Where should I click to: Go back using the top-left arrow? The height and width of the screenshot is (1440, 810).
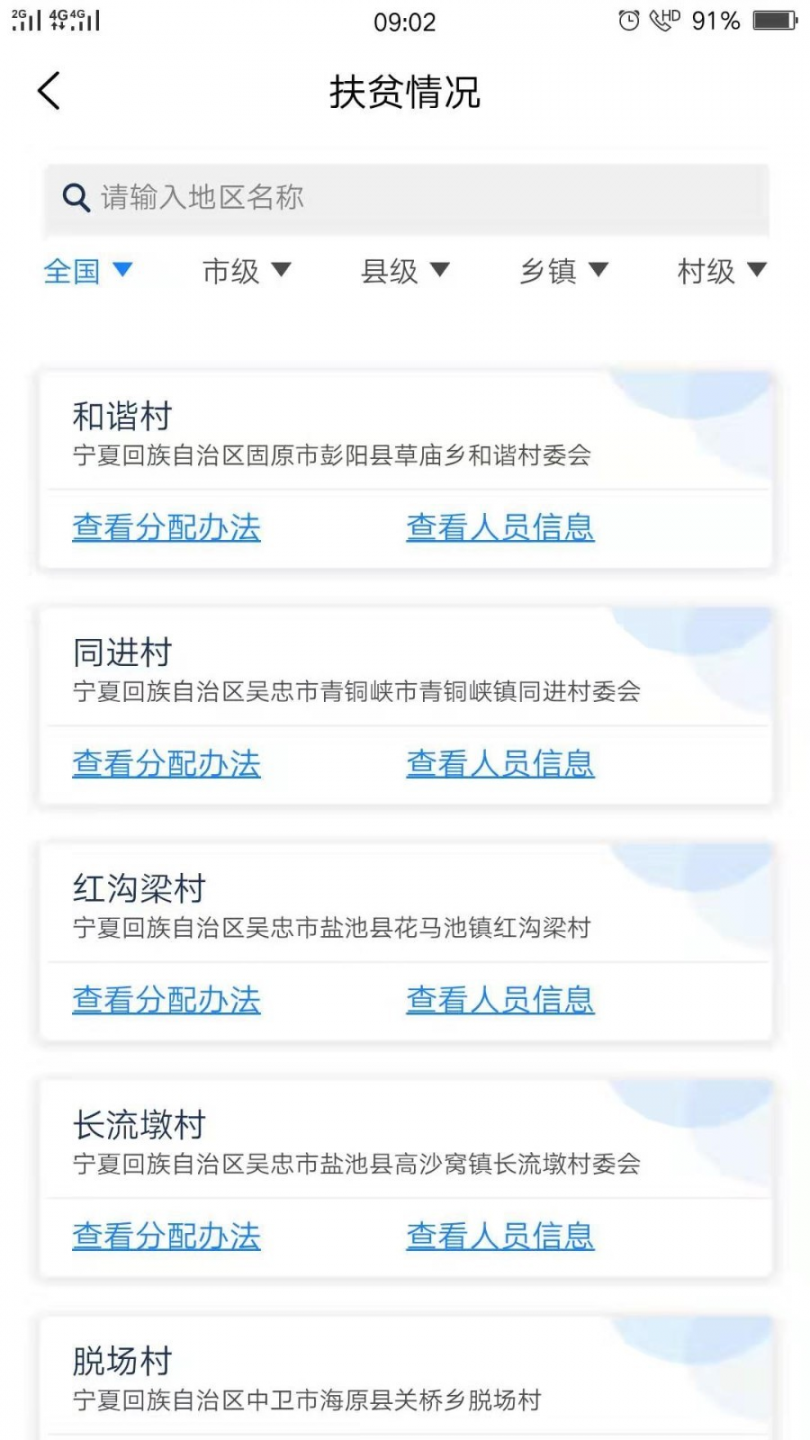point(48,91)
